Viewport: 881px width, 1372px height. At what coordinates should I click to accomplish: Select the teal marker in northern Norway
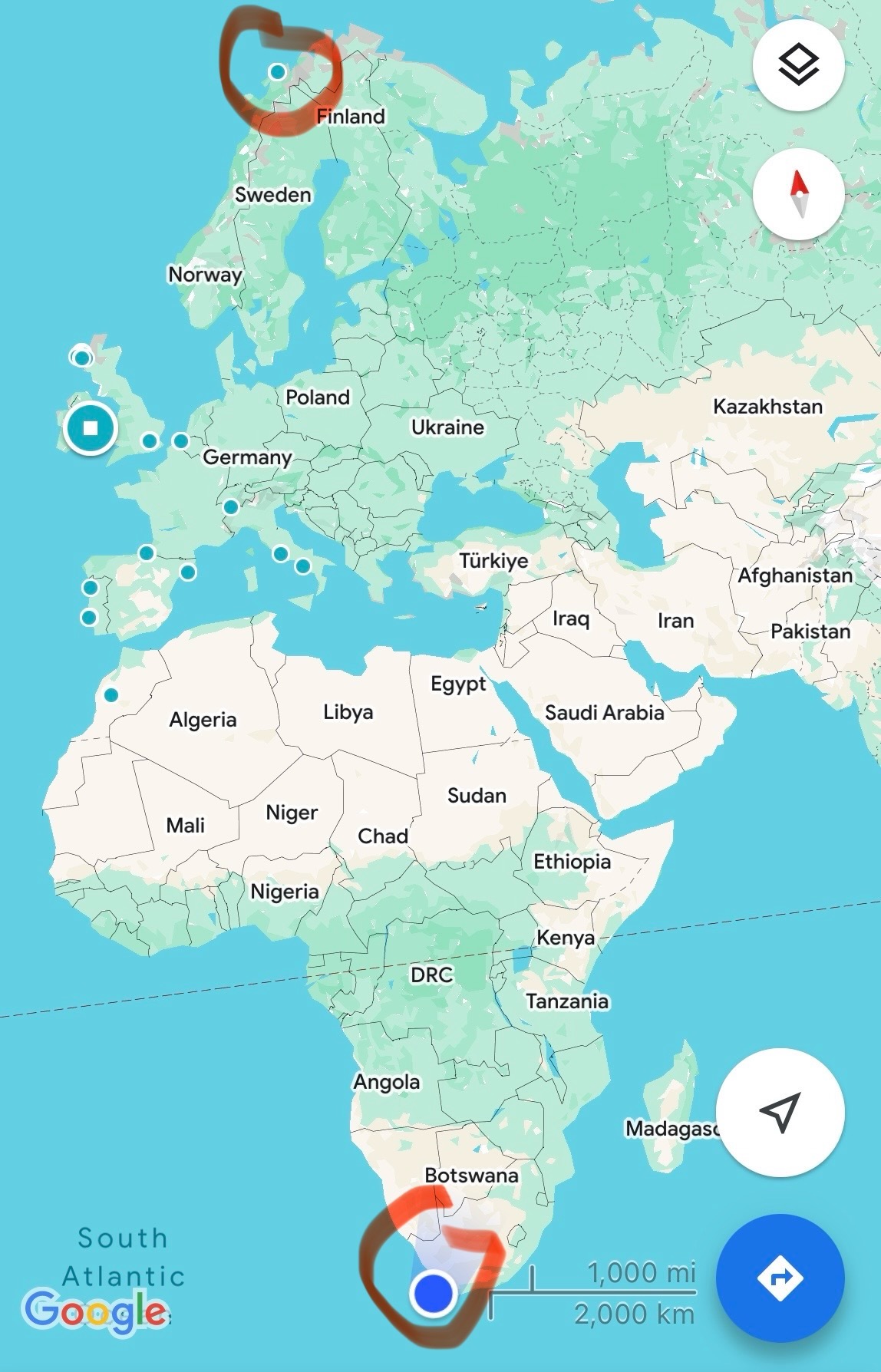(x=277, y=72)
